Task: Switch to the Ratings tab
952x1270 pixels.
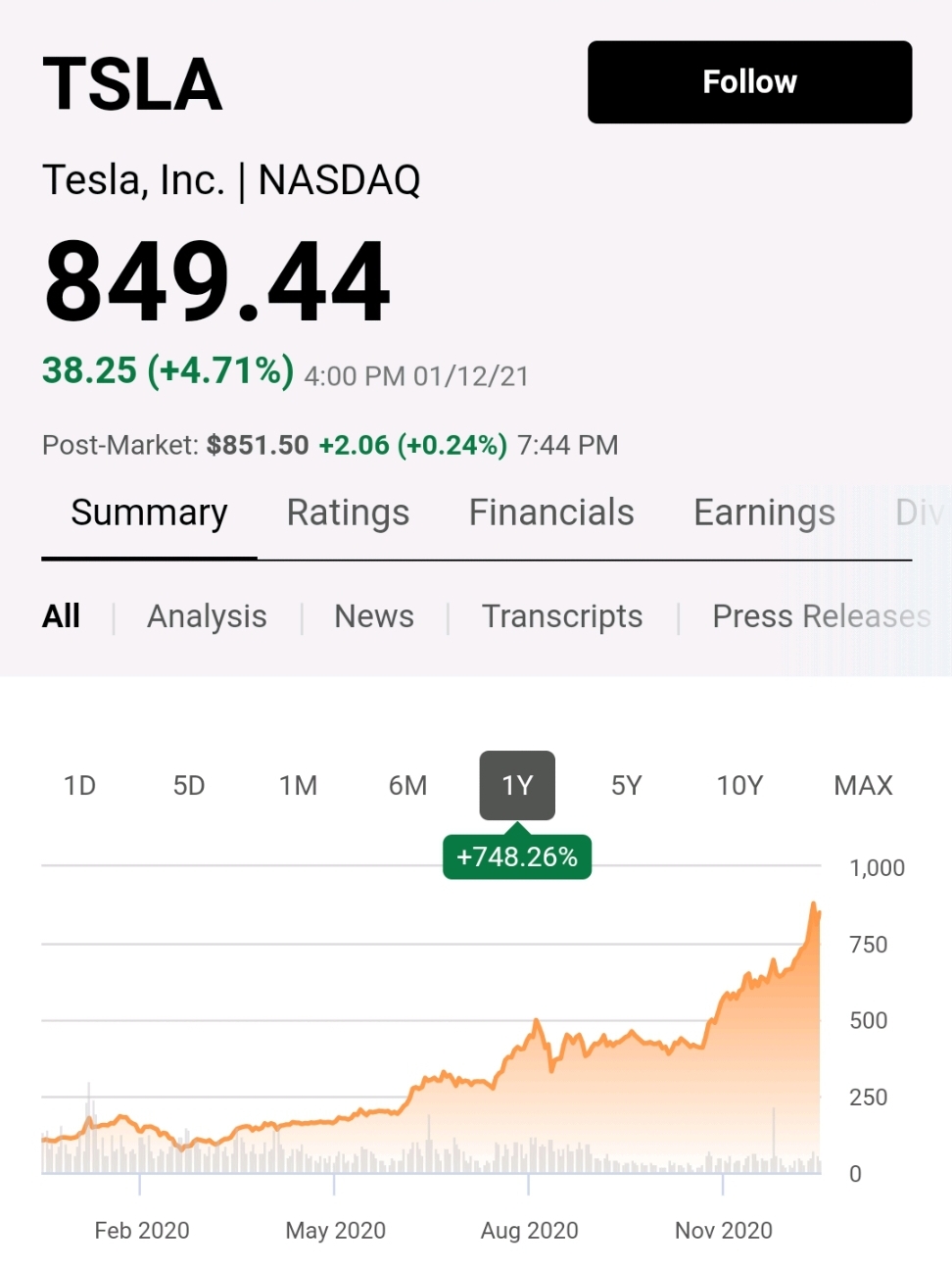Action: point(348,513)
